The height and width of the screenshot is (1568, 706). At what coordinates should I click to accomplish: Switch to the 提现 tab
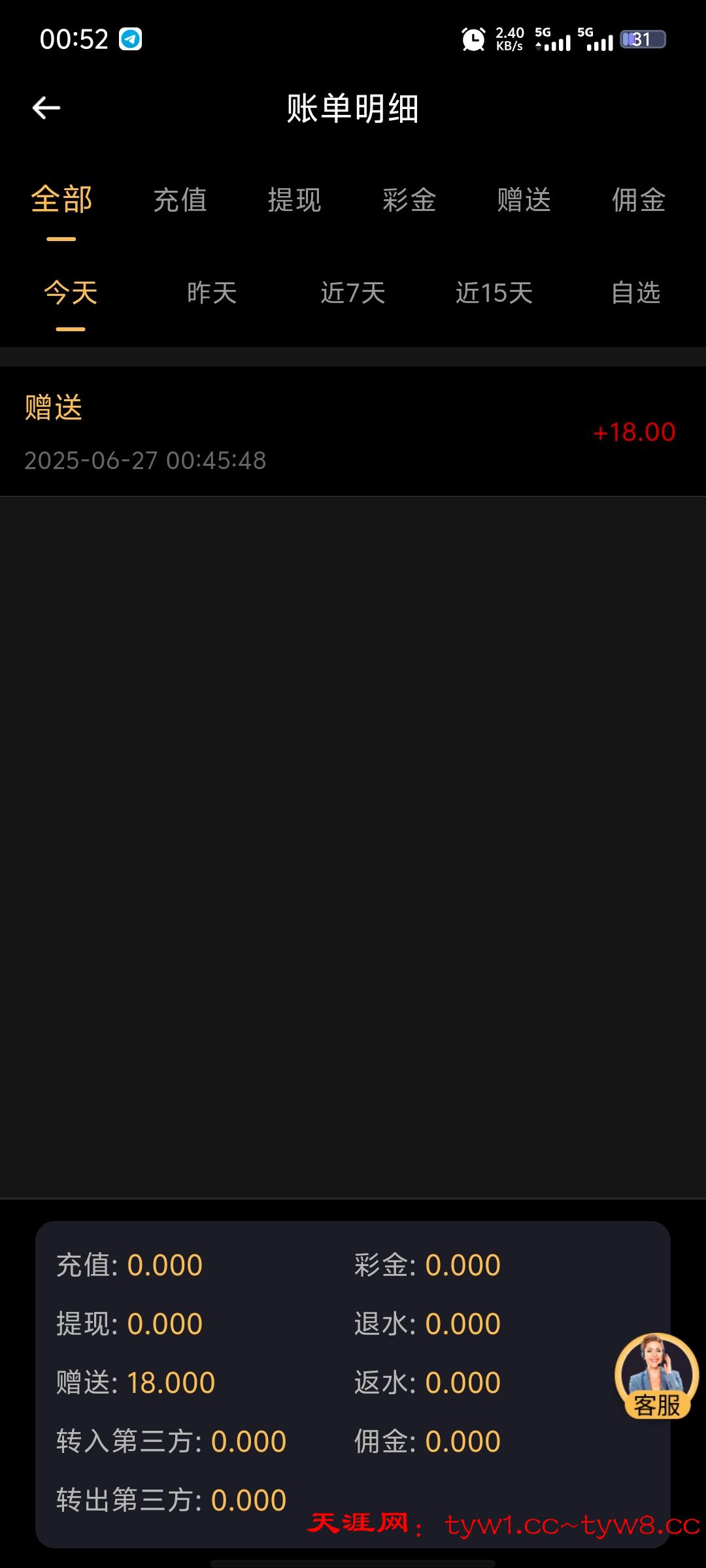tap(295, 201)
